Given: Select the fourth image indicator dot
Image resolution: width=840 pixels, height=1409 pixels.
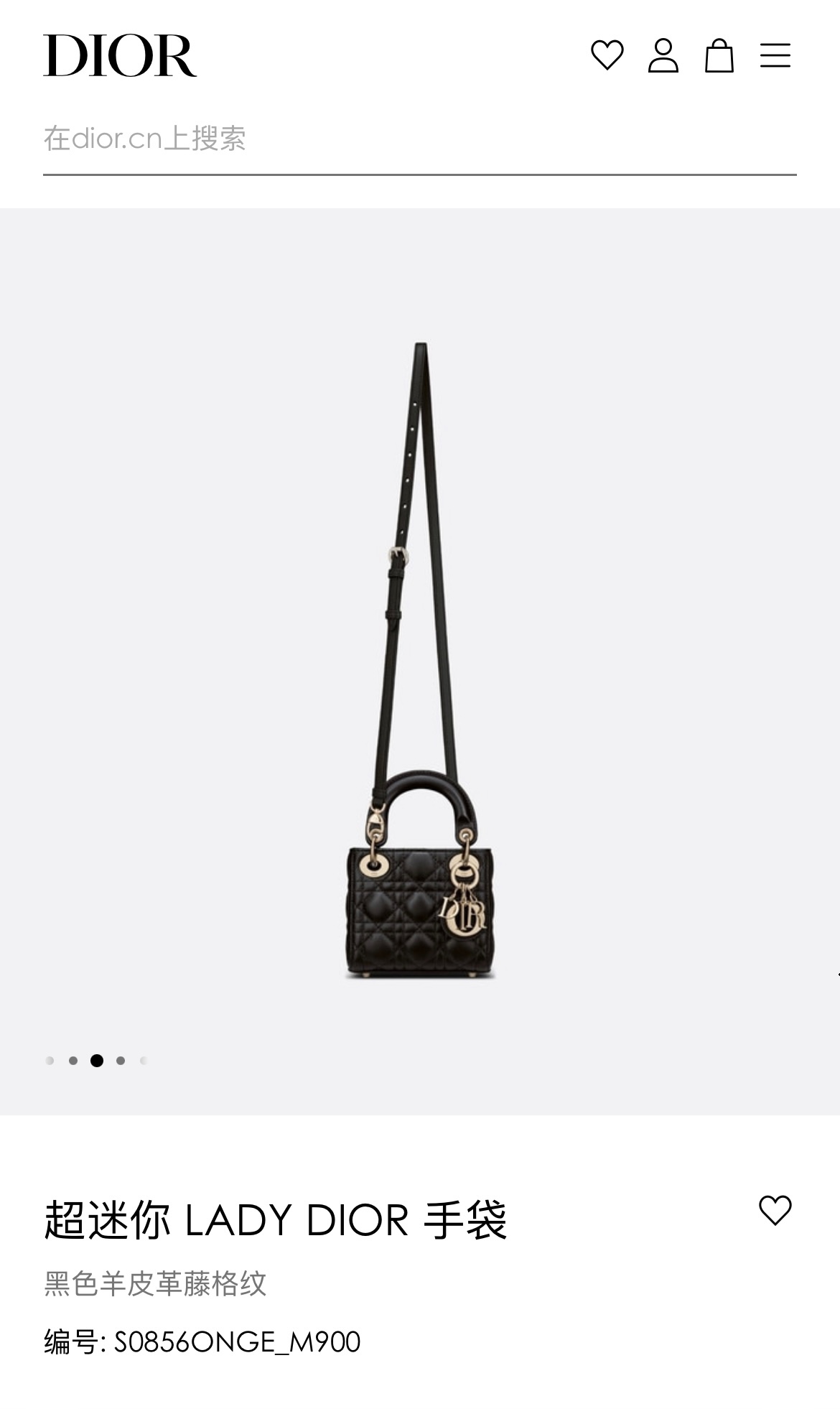Looking at the screenshot, I should (121, 1061).
